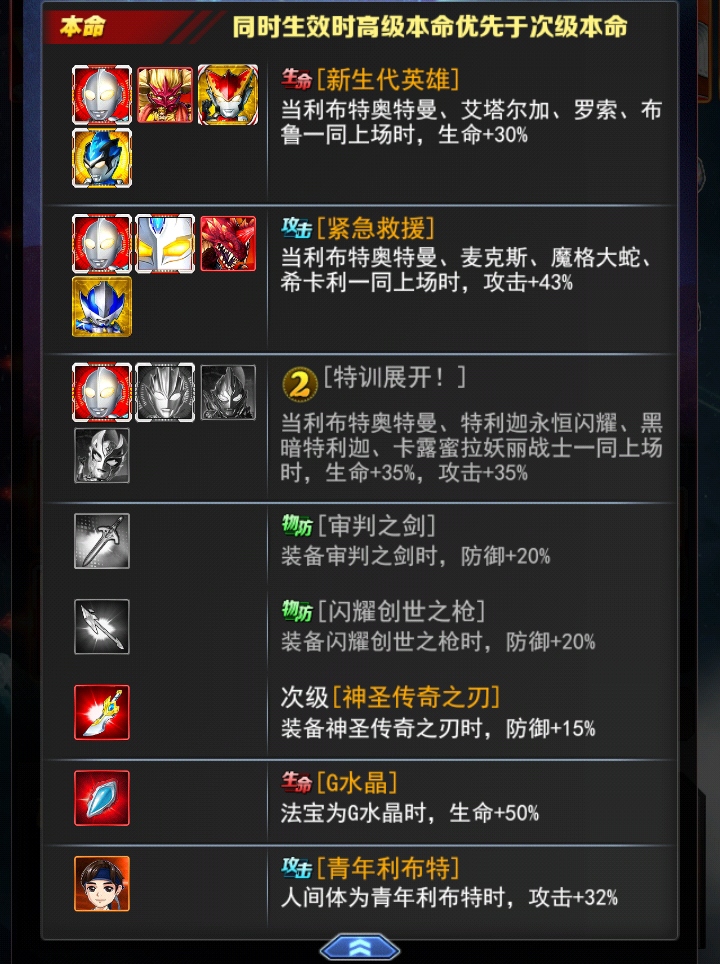Open the Rosso hero icon in 新生代英雄

point(228,95)
